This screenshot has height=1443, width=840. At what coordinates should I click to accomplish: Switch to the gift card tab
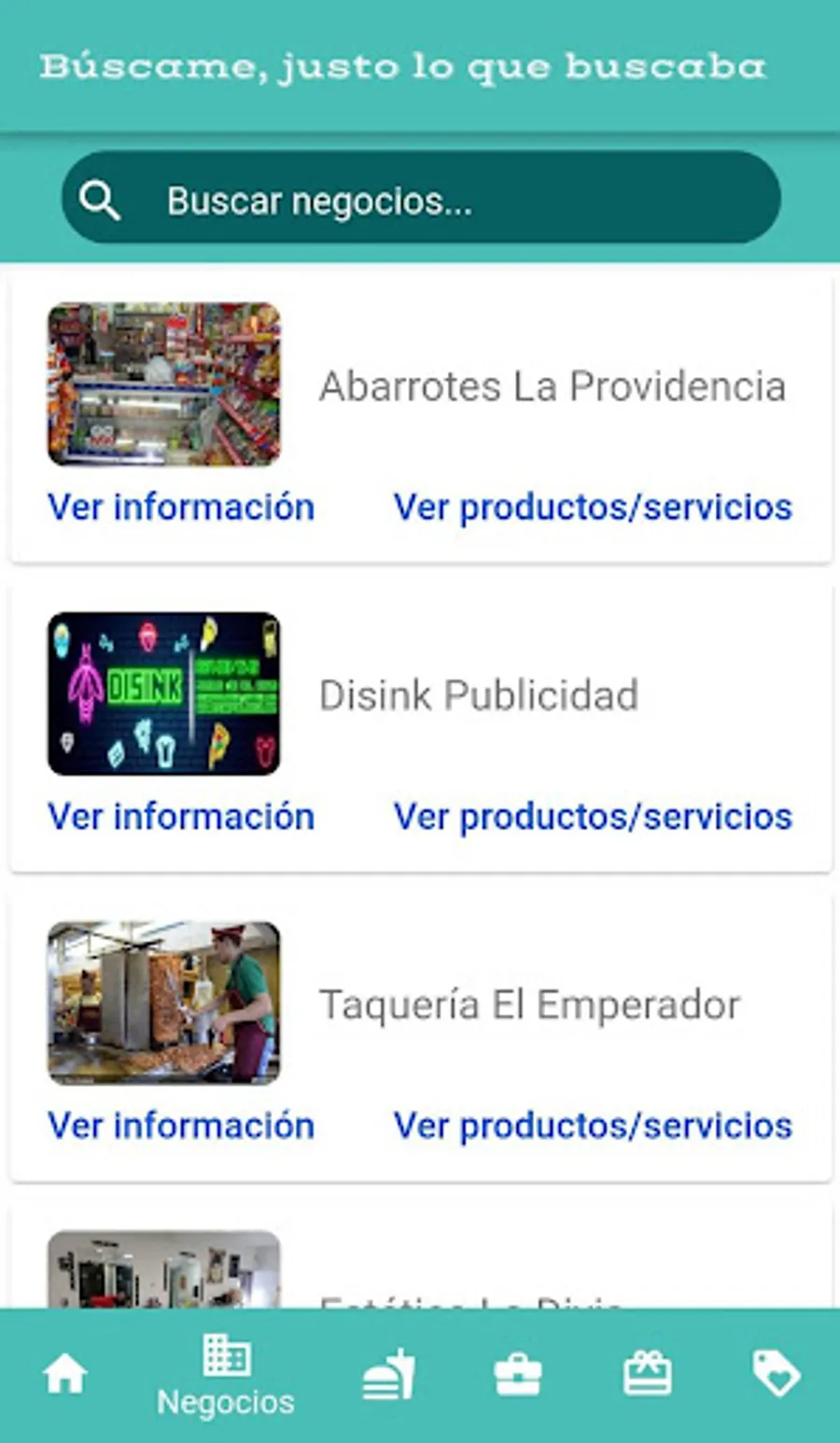pos(647,1375)
